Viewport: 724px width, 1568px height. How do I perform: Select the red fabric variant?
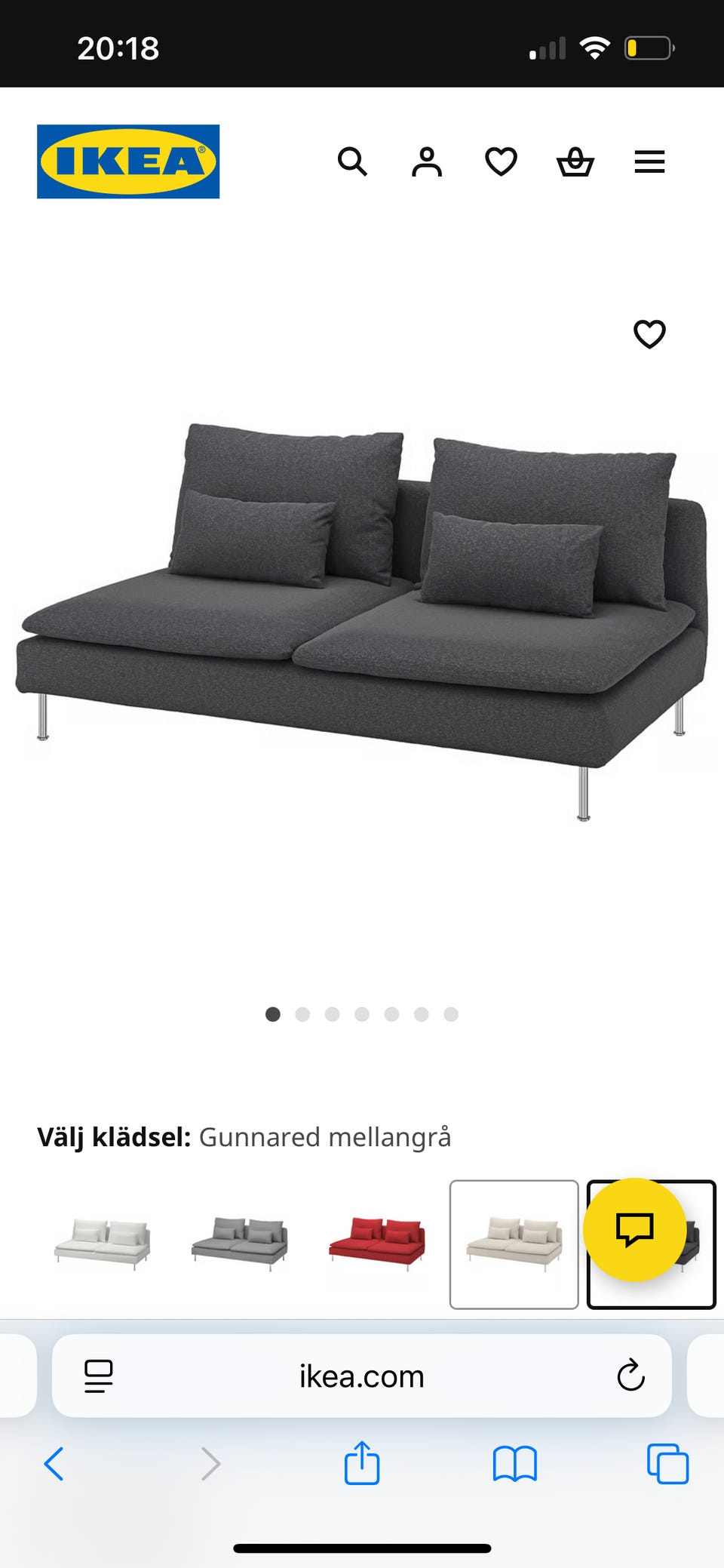tap(377, 1241)
